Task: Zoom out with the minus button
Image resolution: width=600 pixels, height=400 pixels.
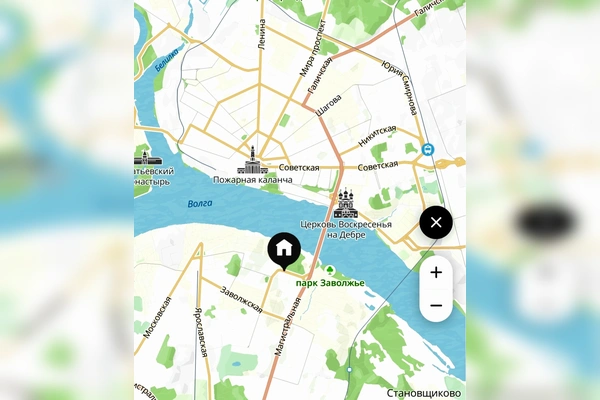Action: 436,305
